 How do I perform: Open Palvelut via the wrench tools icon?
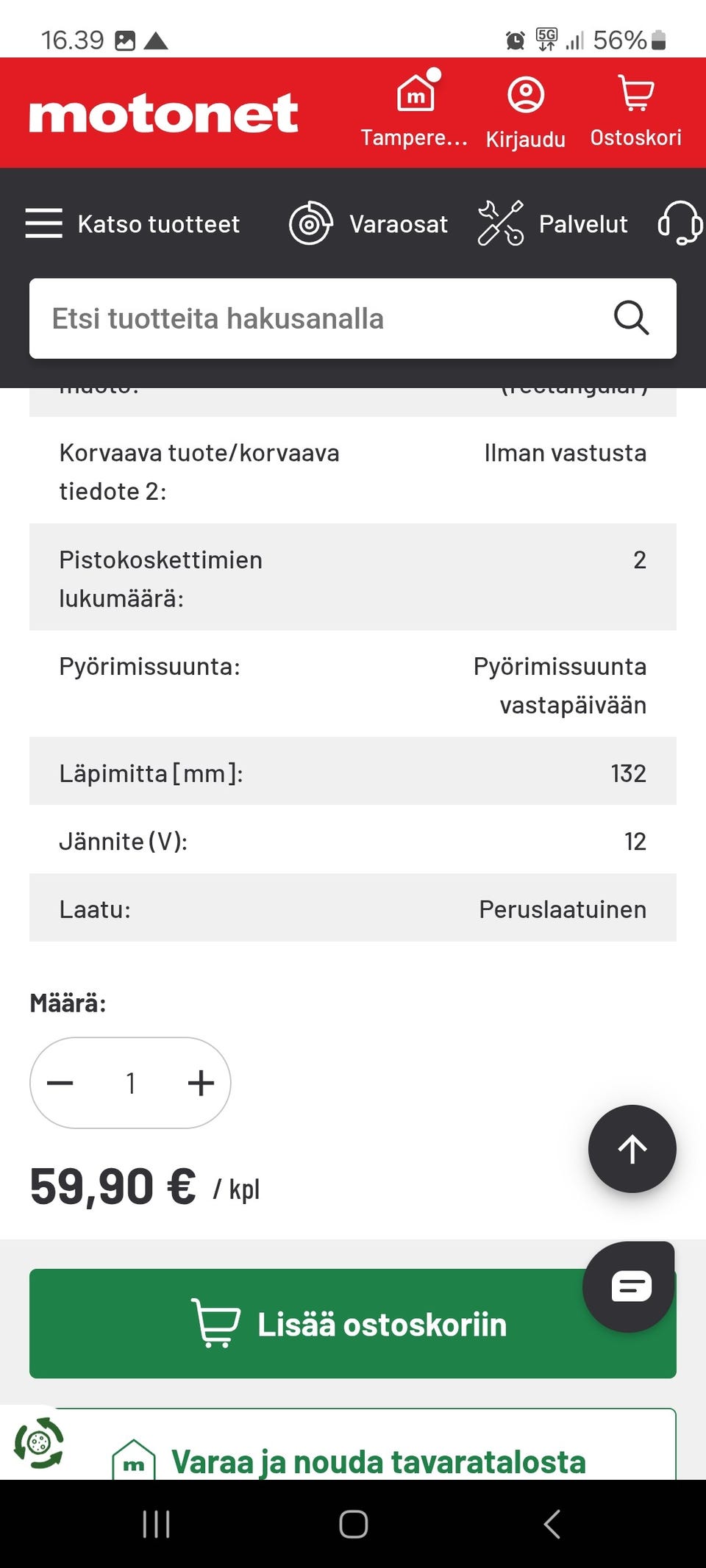(x=500, y=223)
